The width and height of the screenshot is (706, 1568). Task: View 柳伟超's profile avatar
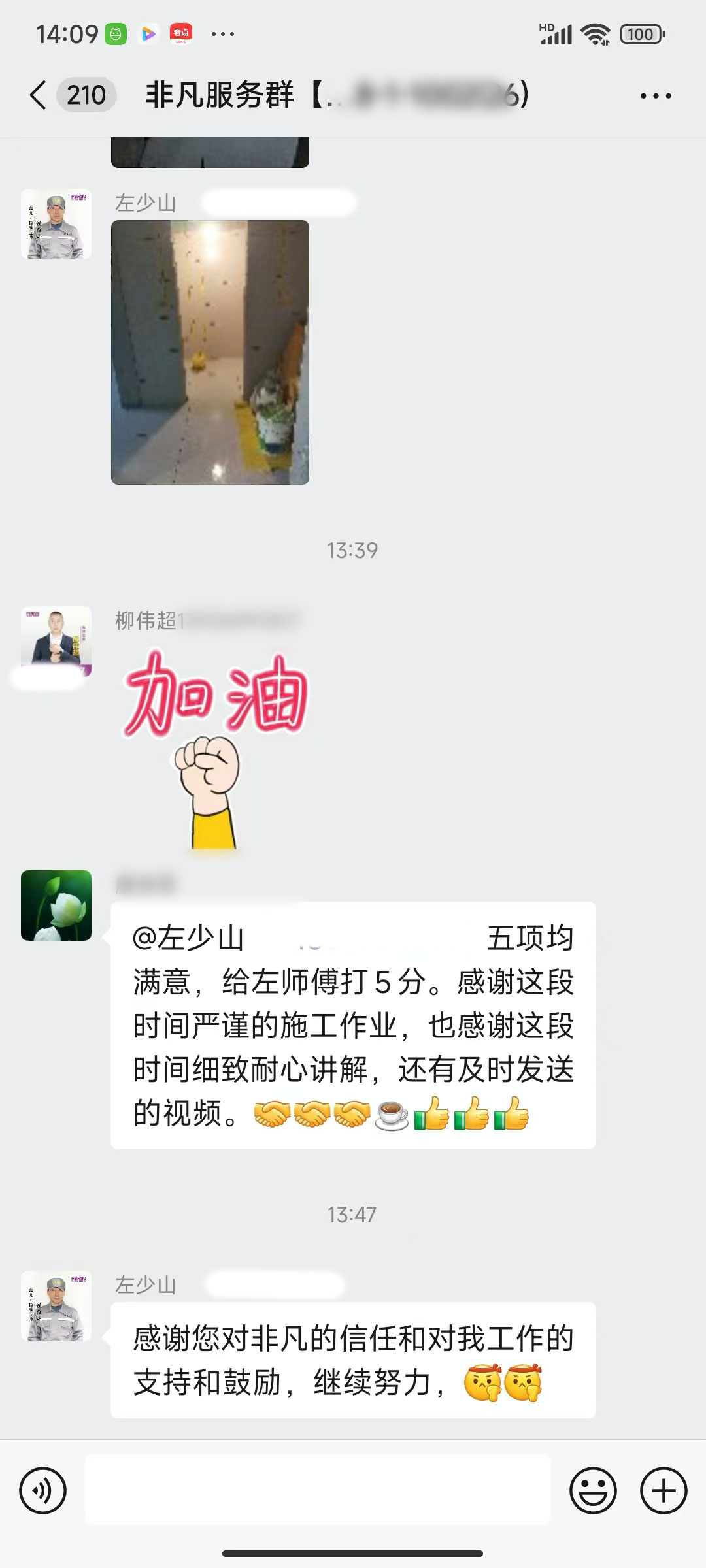(x=56, y=640)
